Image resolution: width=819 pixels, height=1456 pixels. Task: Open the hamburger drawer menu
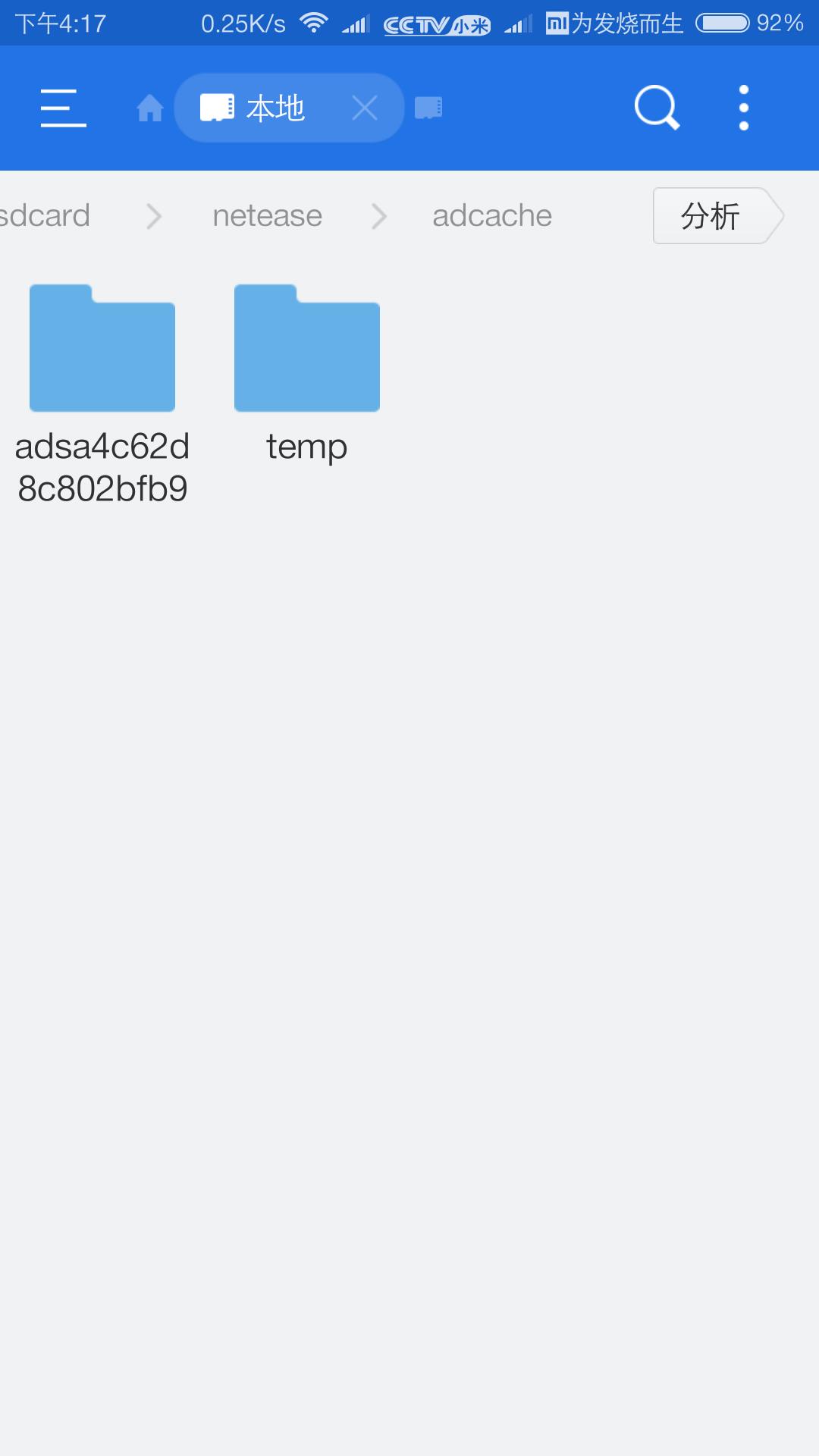[x=63, y=108]
